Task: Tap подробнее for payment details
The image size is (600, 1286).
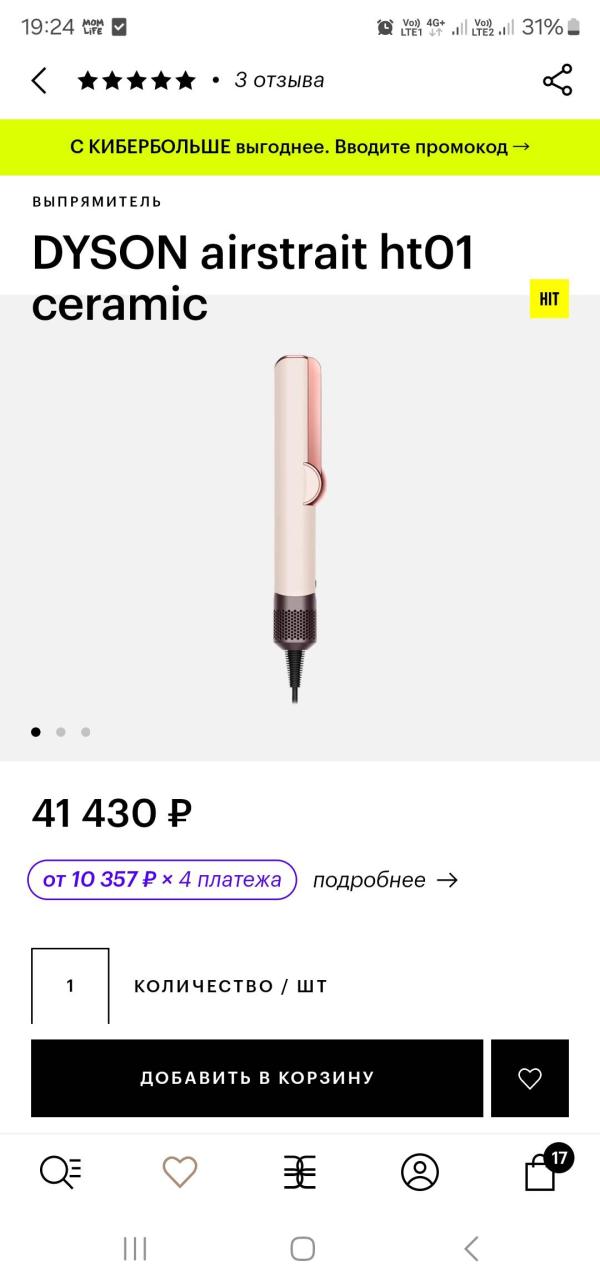Action: pos(385,880)
